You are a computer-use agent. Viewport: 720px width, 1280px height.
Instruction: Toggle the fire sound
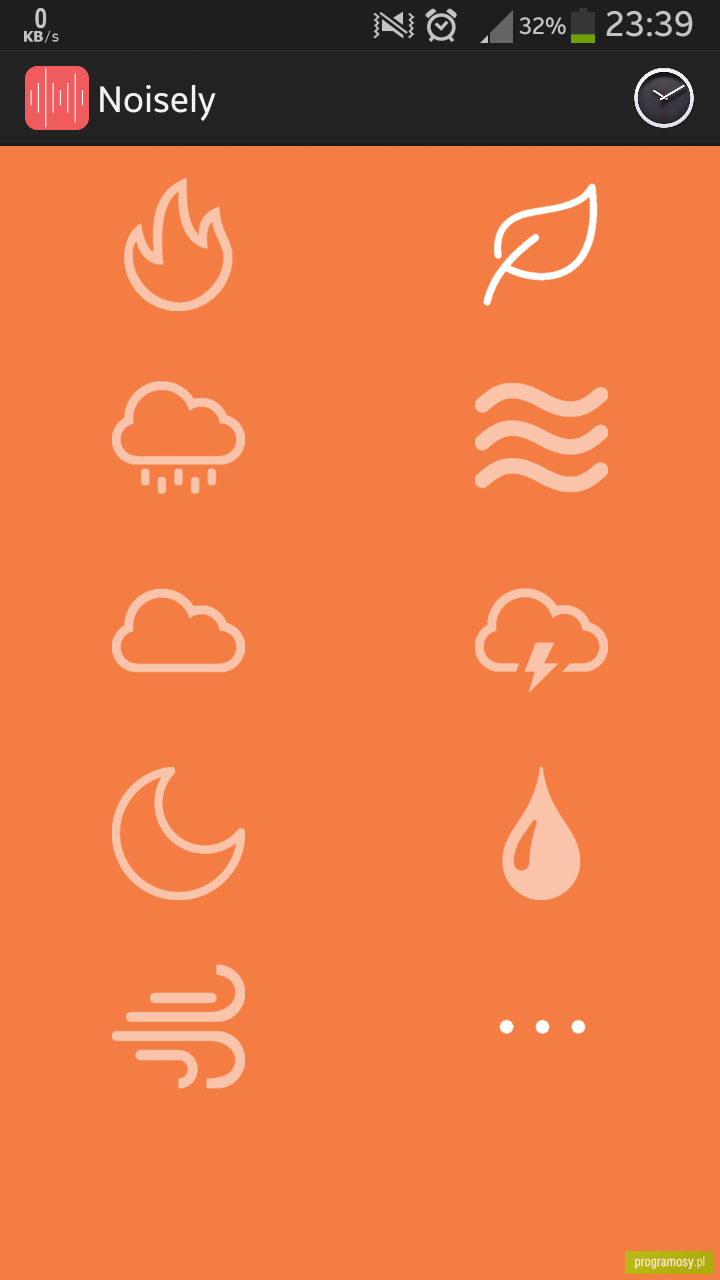click(179, 244)
